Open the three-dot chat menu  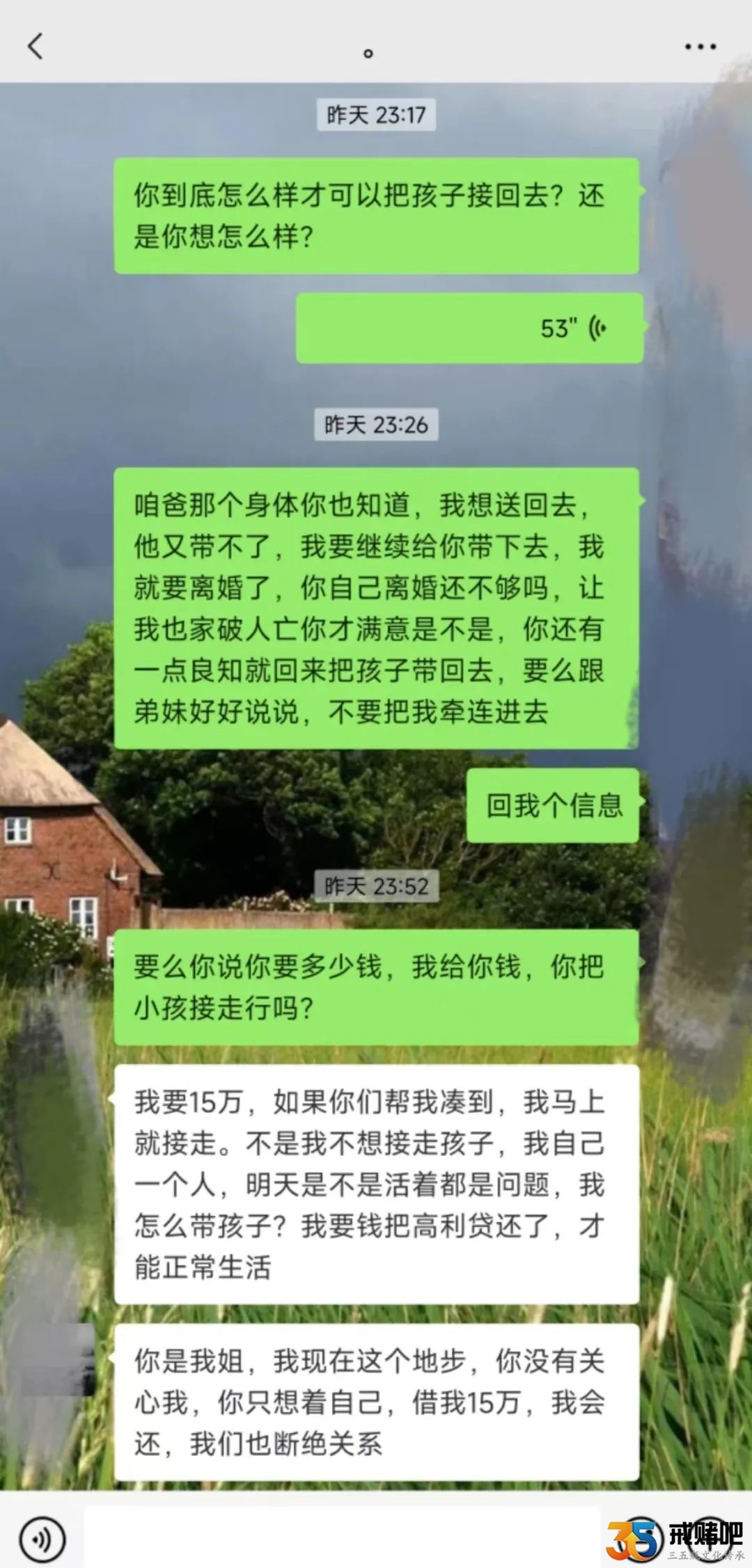click(x=699, y=47)
